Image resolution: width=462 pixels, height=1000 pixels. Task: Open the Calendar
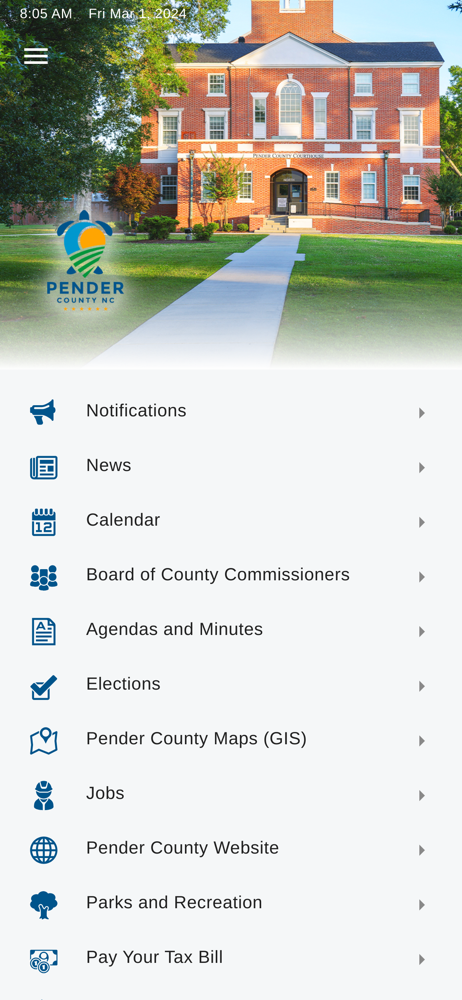tap(231, 521)
